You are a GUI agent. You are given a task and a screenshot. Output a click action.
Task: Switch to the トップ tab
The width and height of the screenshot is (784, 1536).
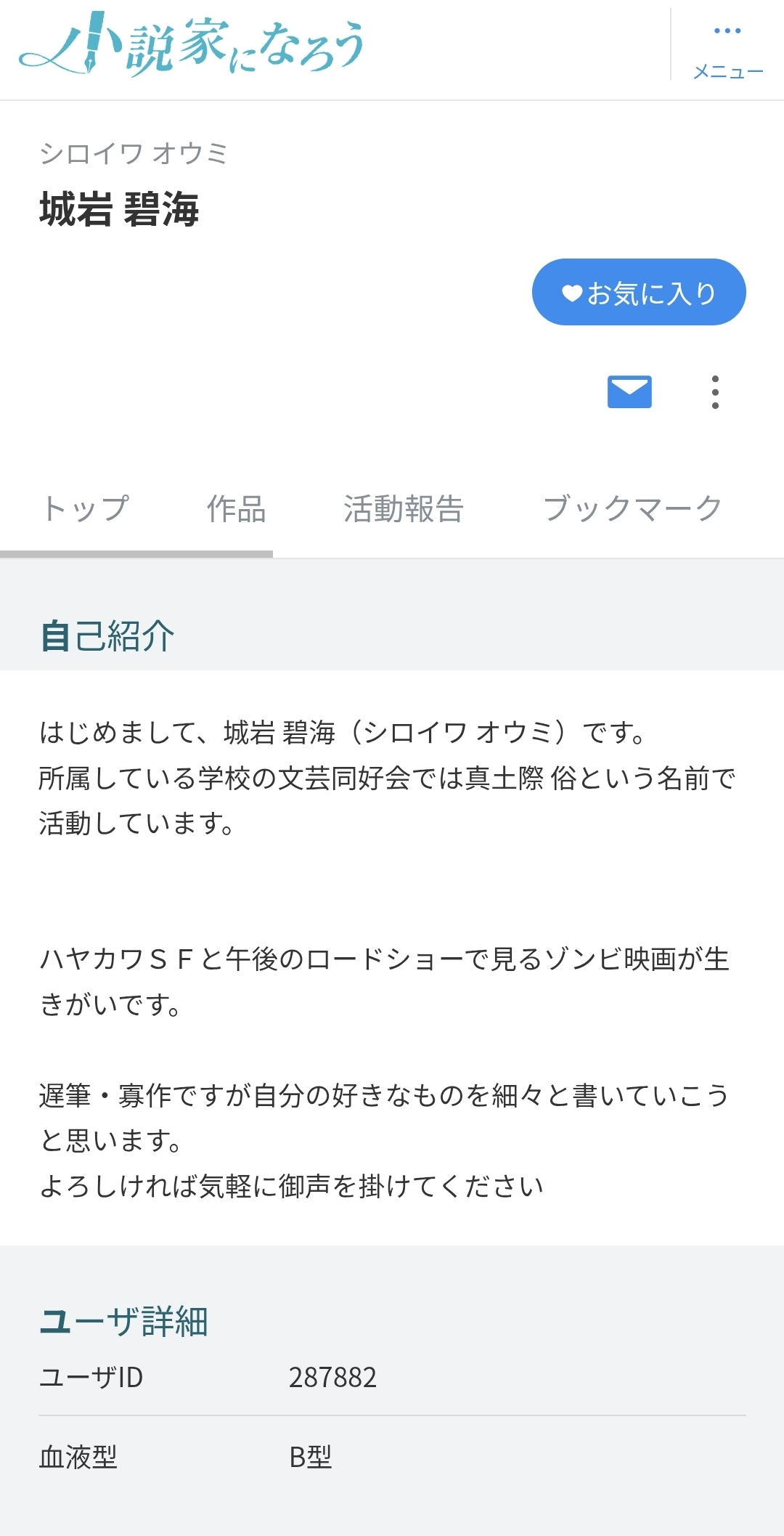[x=86, y=508]
